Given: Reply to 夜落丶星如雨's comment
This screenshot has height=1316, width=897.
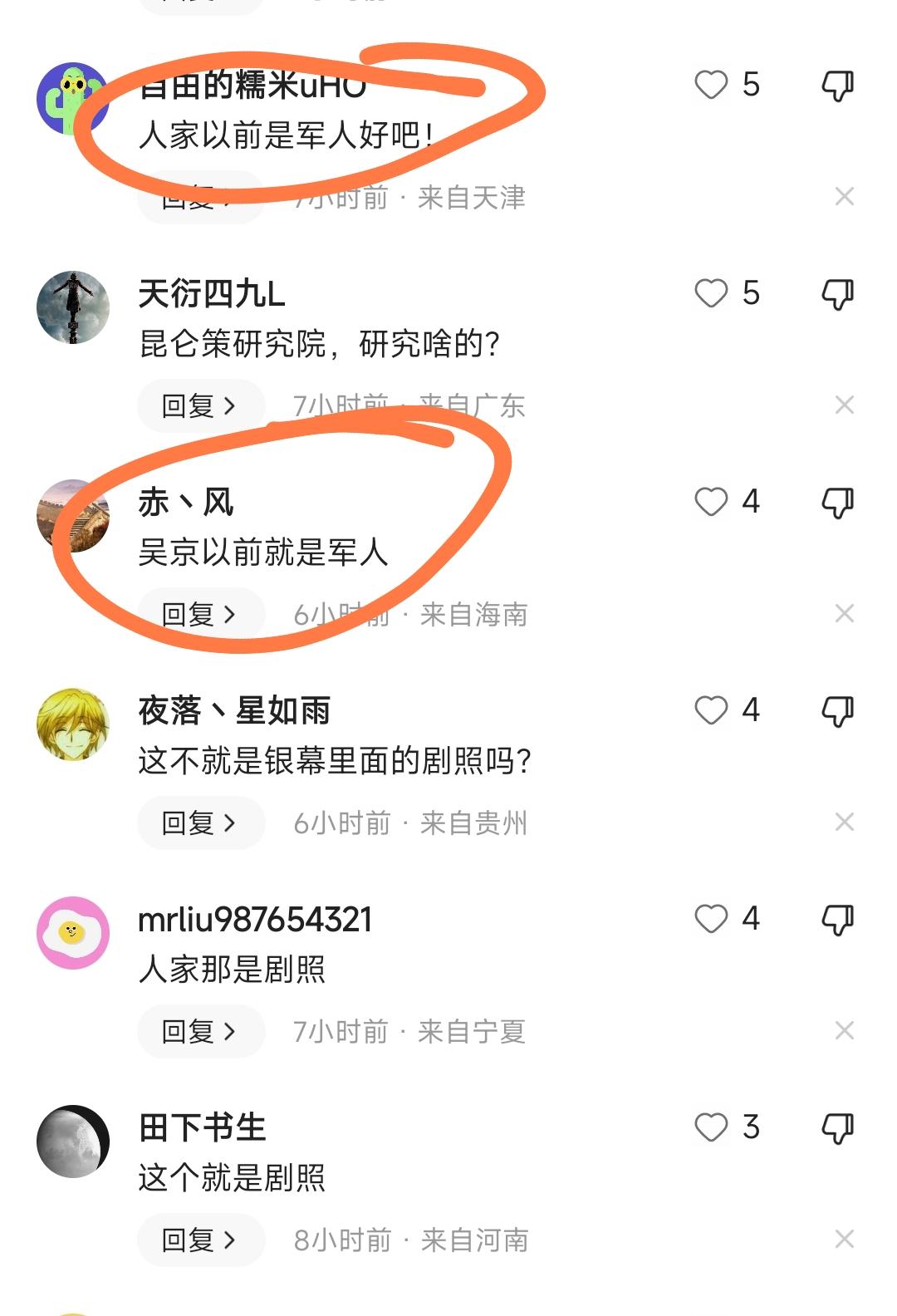Looking at the screenshot, I should [x=199, y=823].
